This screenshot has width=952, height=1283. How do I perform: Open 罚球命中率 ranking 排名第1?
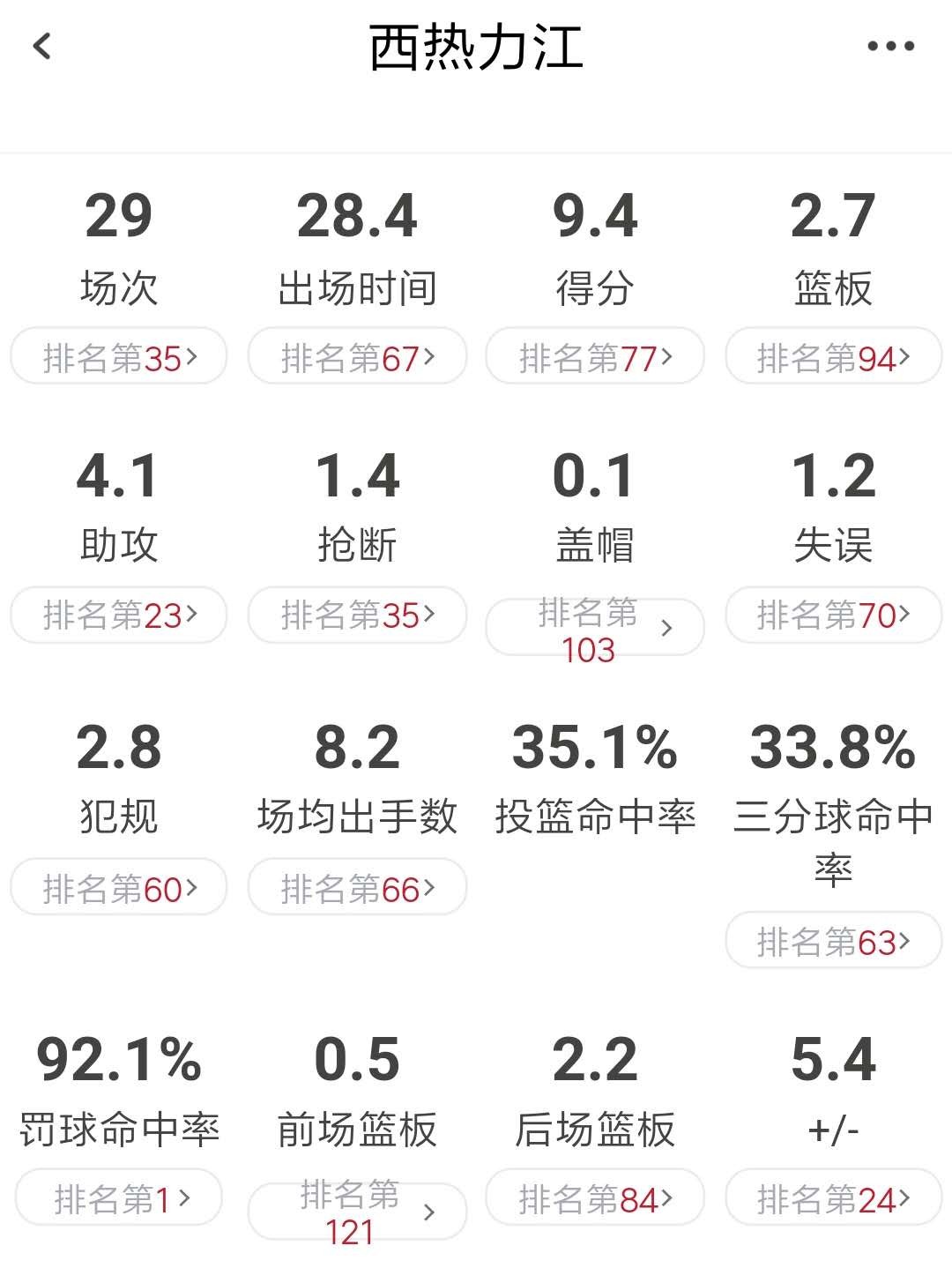118,1196
